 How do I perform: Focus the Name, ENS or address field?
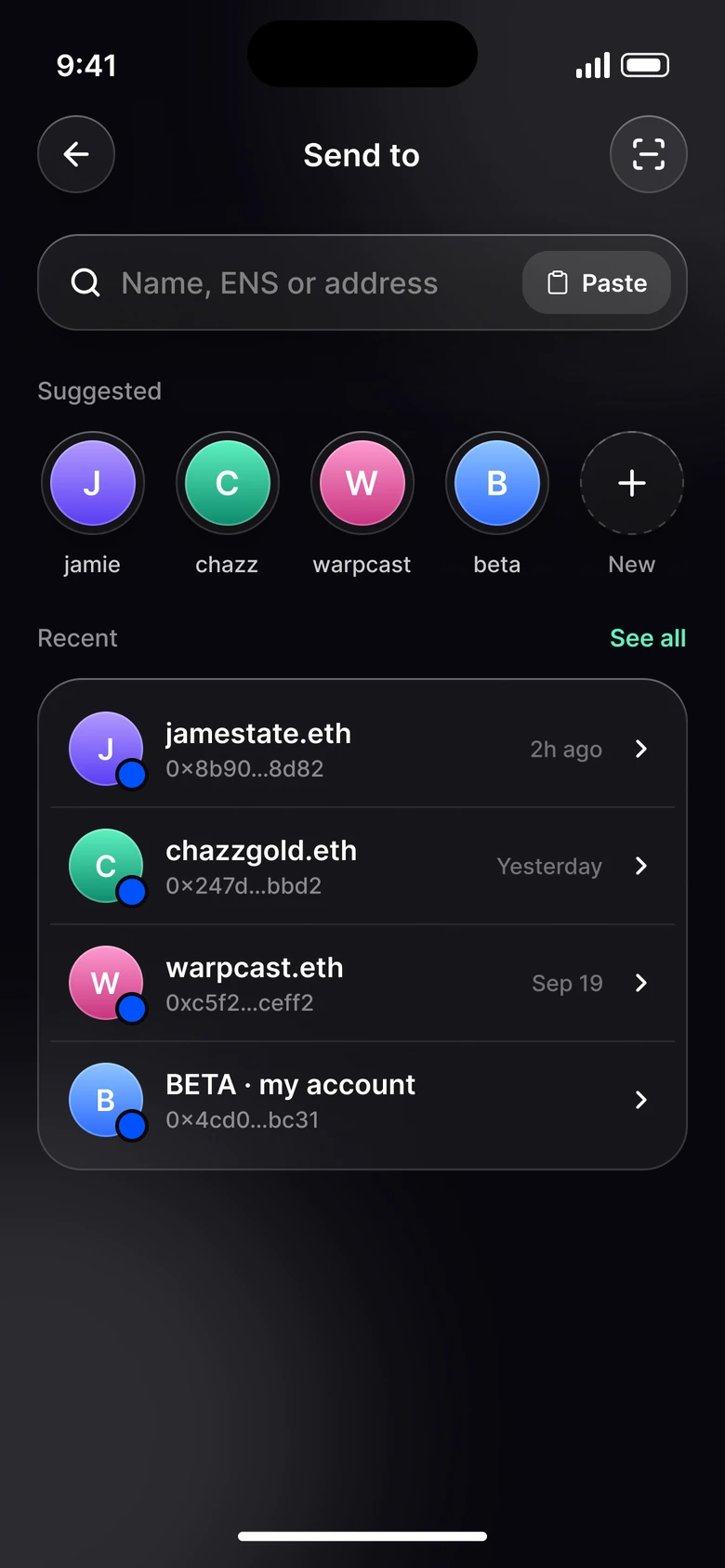[279, 282]
